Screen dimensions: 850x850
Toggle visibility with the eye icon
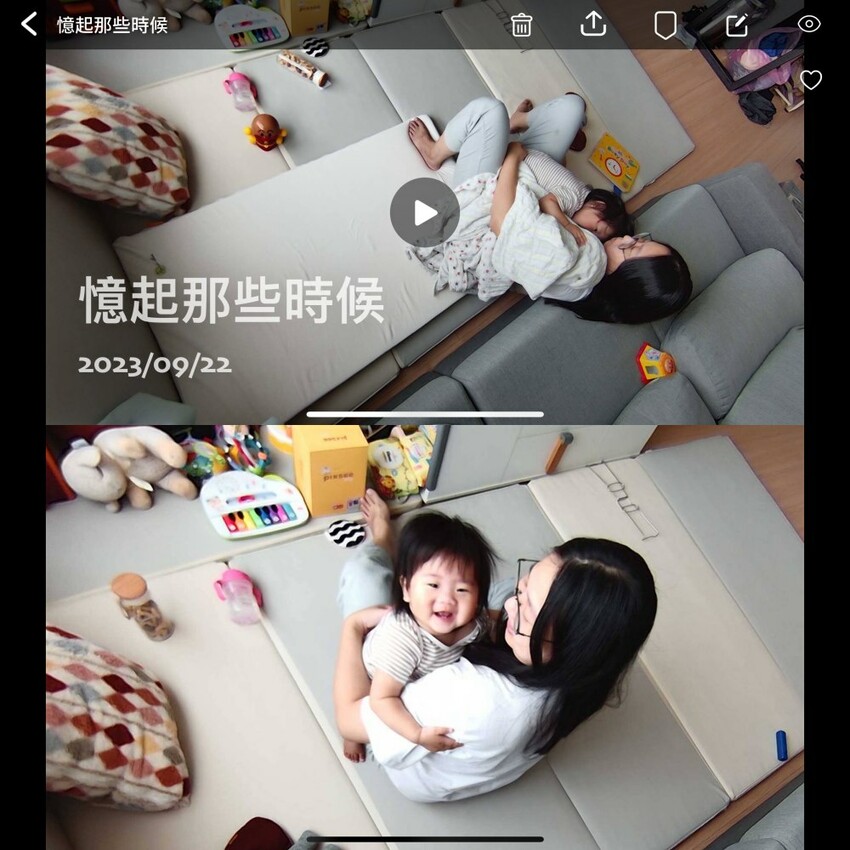[x=809, y=24]
